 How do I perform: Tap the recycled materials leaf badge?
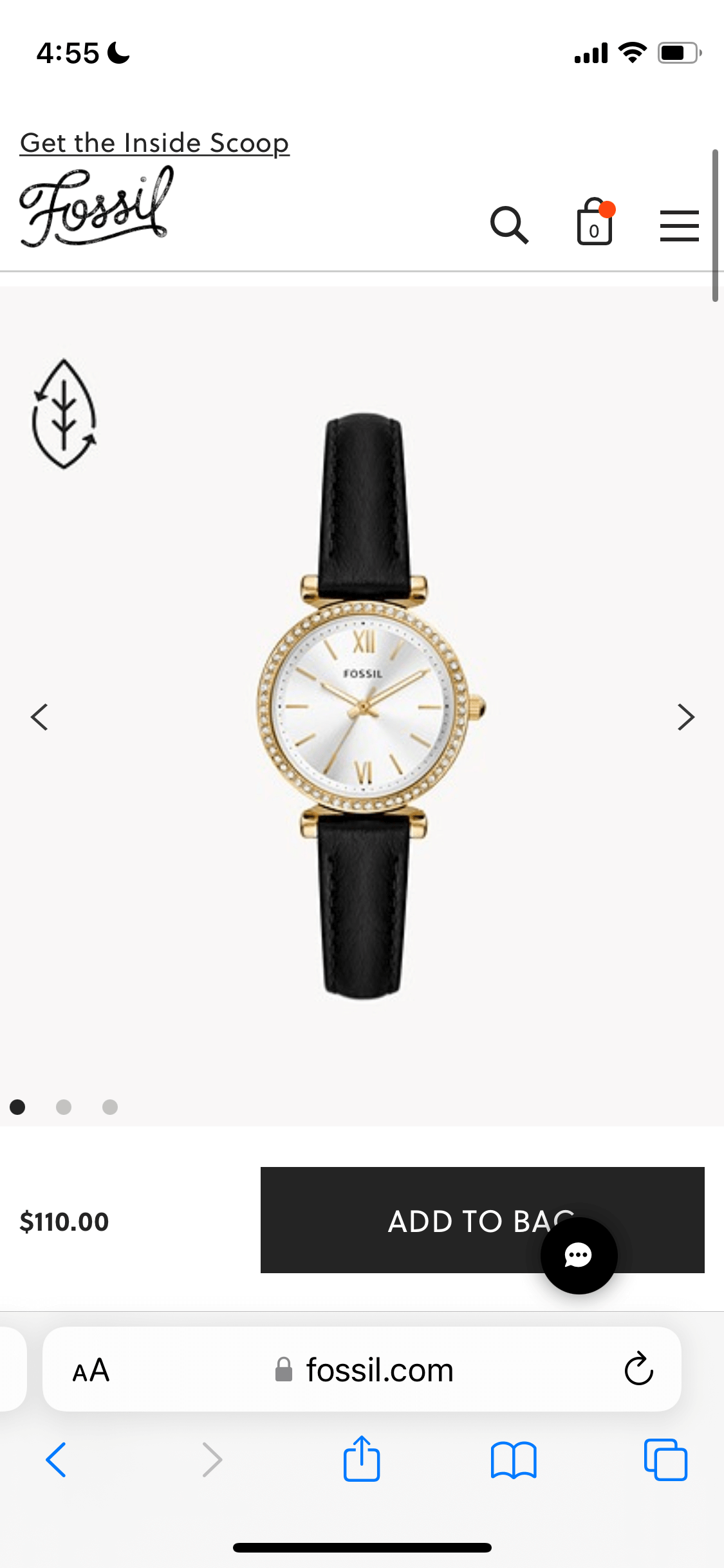[x=64, y=414]
